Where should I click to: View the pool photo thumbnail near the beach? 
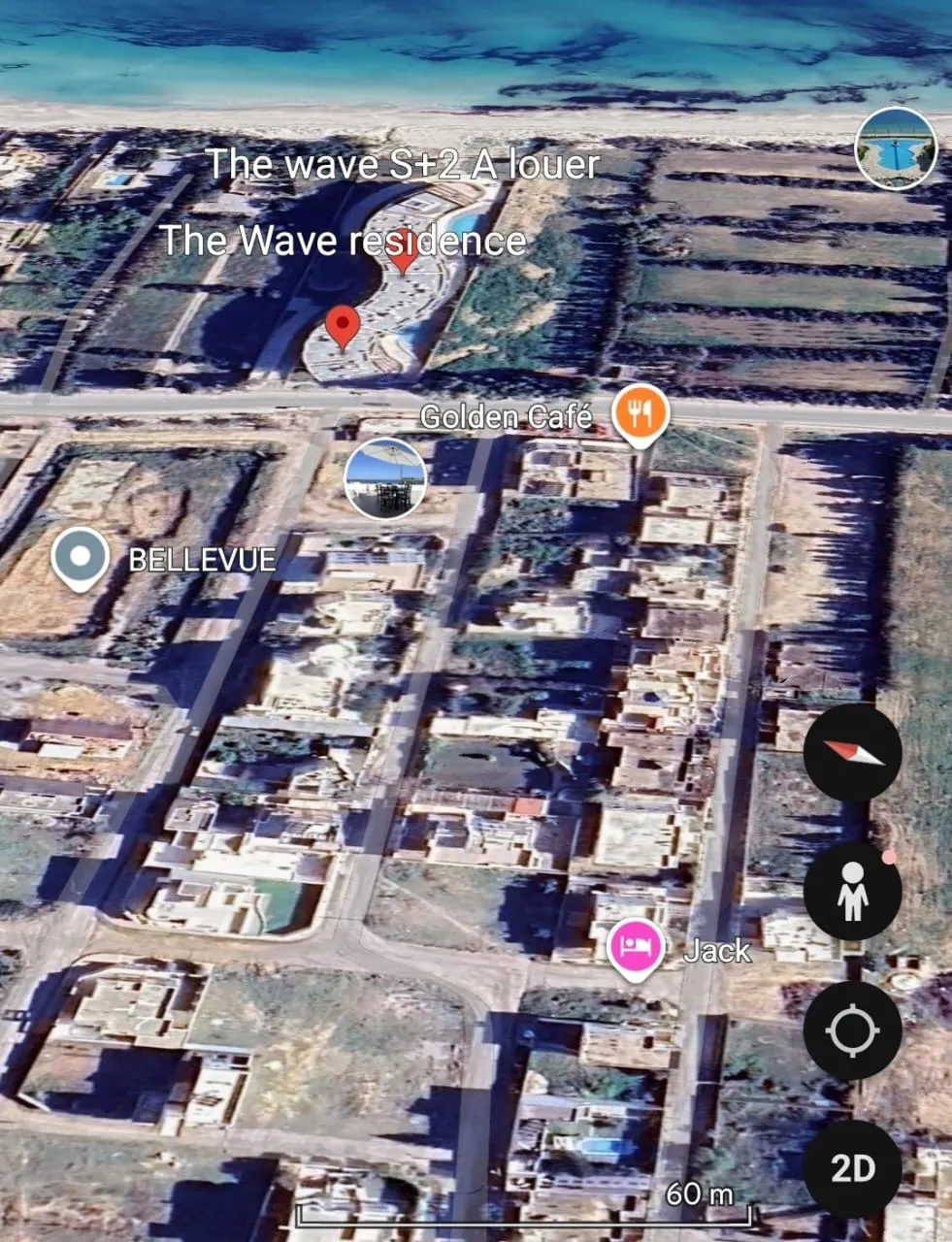[895, 148]
